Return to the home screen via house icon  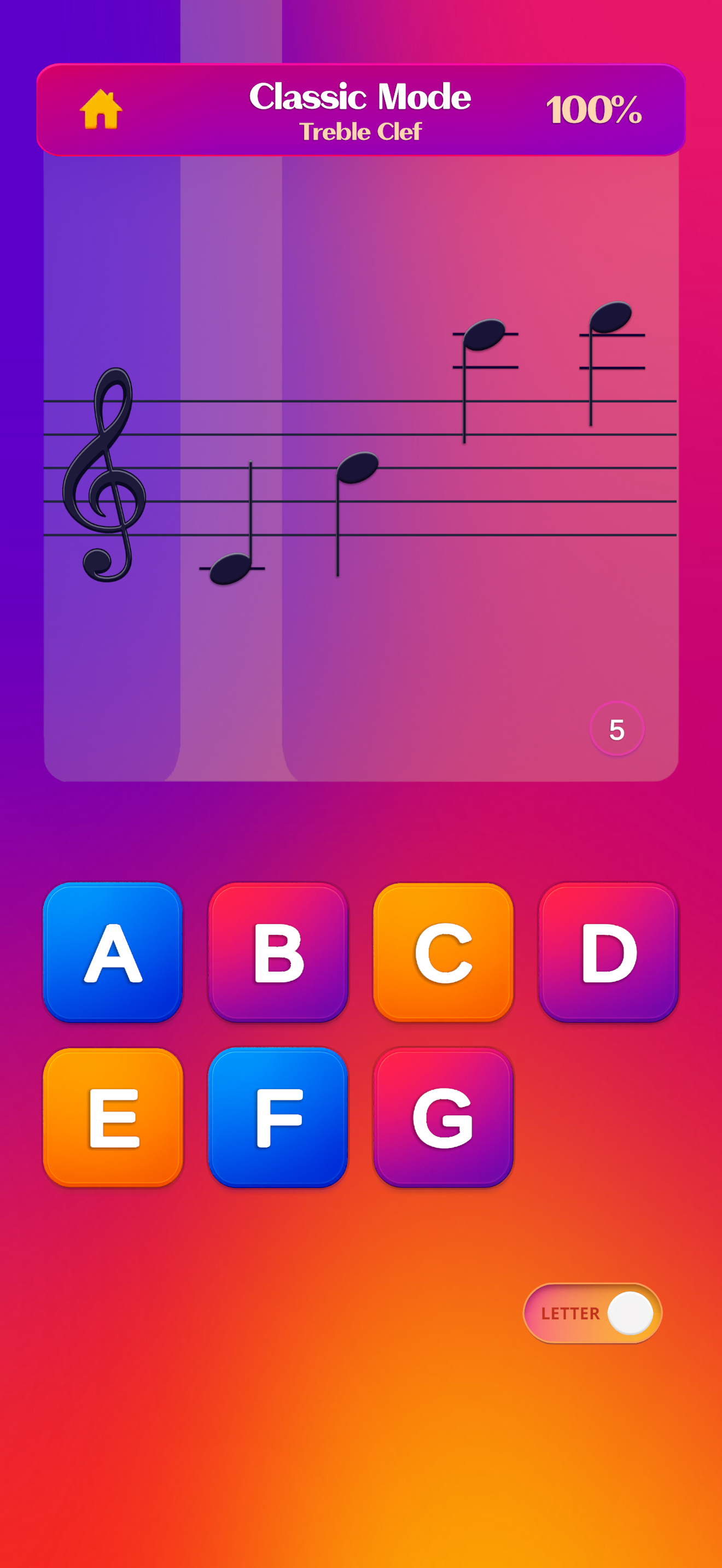click(x=101, y=109)
